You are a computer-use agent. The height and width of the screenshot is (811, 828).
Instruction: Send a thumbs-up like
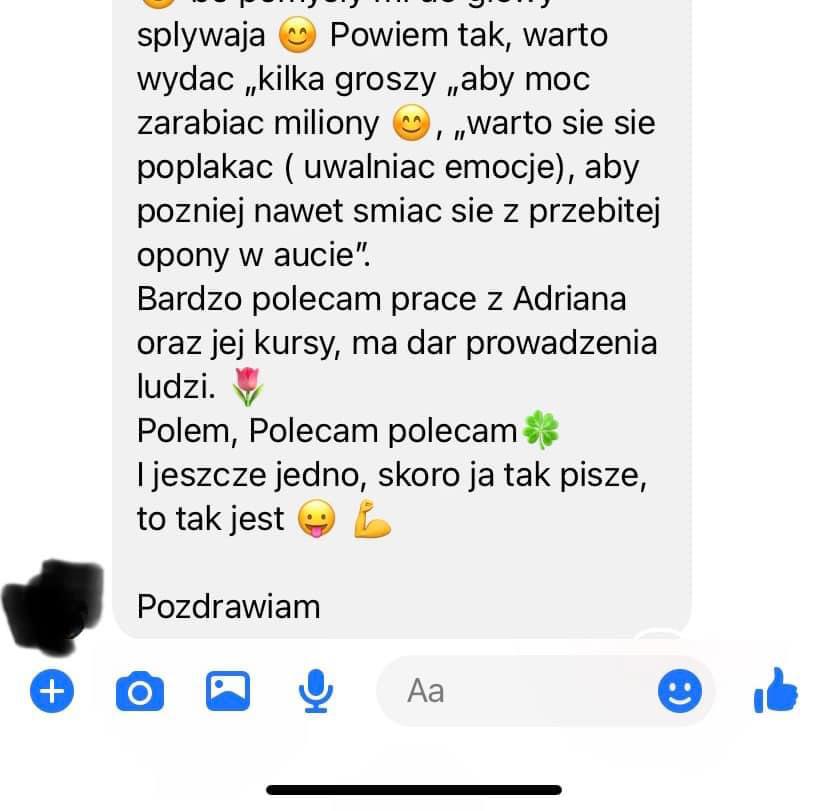[776, 690]
